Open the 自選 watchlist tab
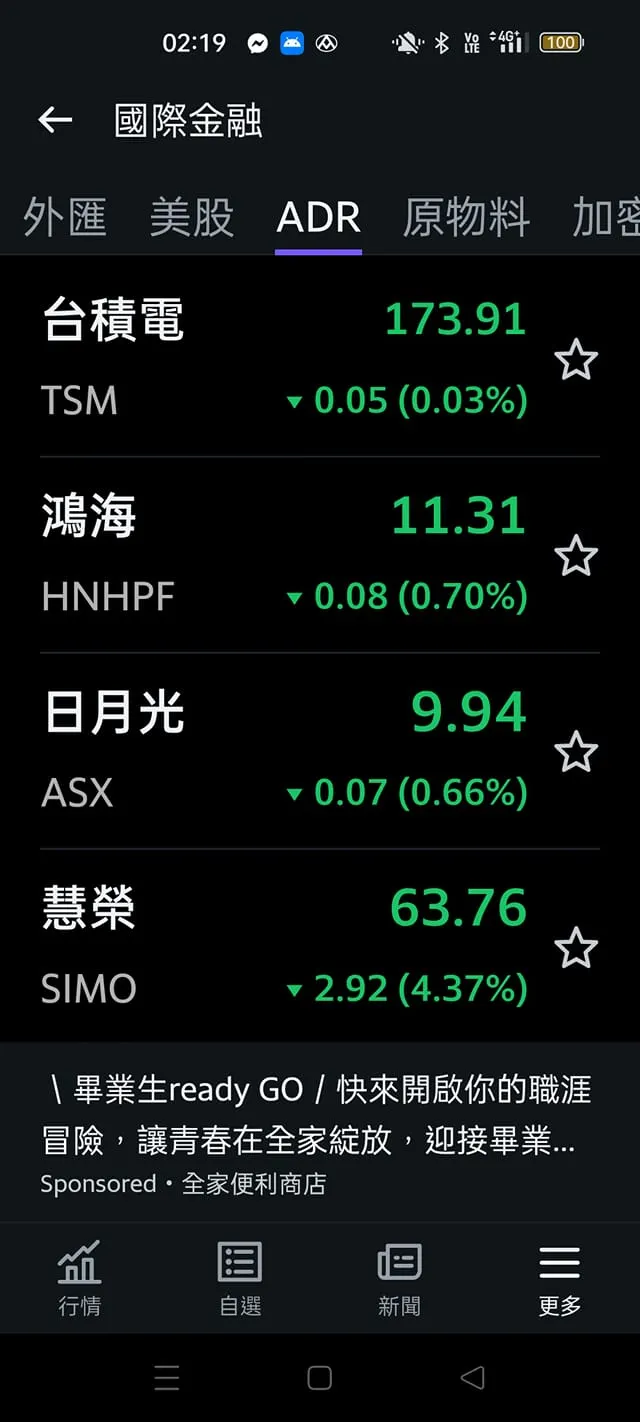This screenshot has width=640, height=1422. [x=240, y=1277]
